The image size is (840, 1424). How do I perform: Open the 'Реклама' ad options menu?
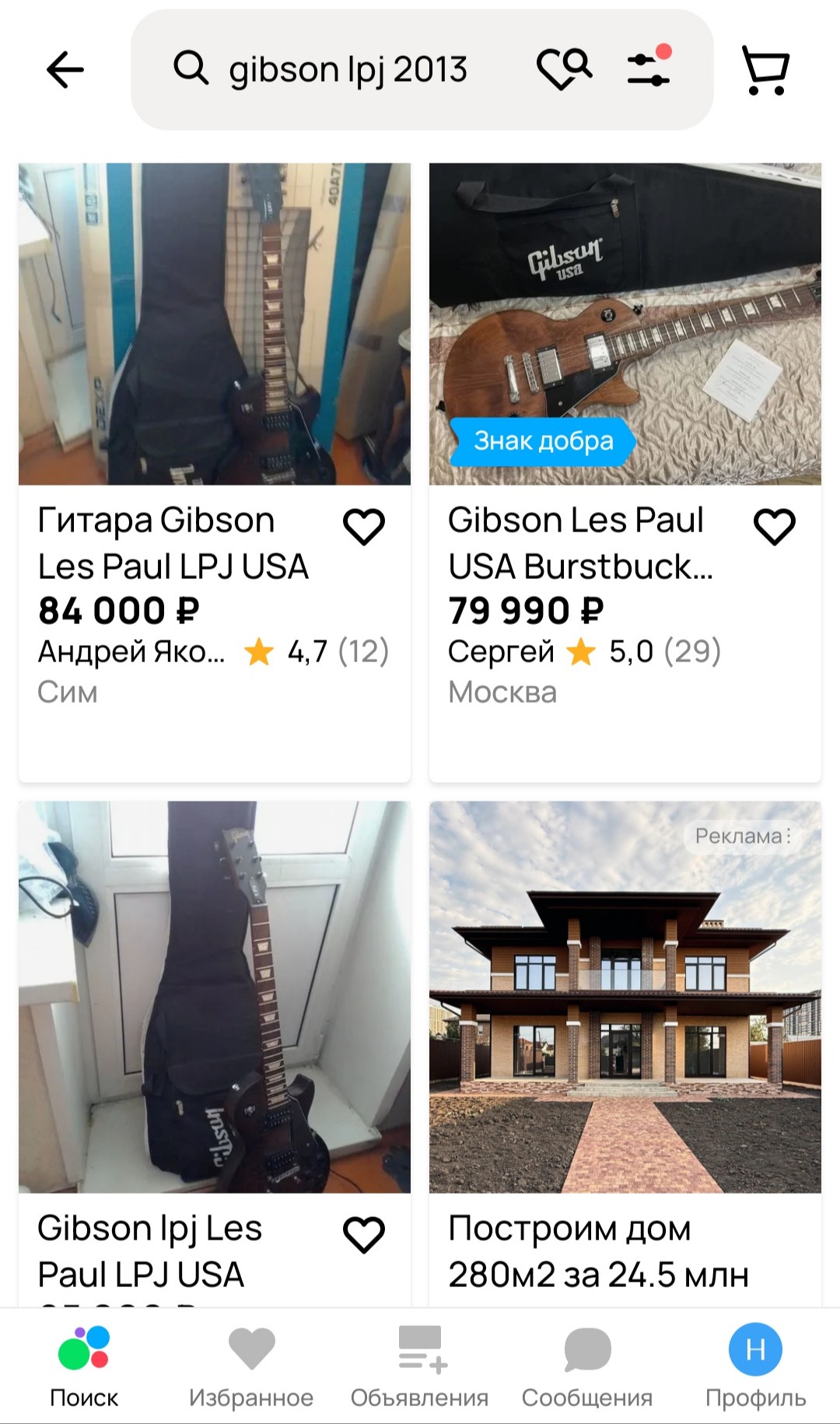(x=789, y=836)
